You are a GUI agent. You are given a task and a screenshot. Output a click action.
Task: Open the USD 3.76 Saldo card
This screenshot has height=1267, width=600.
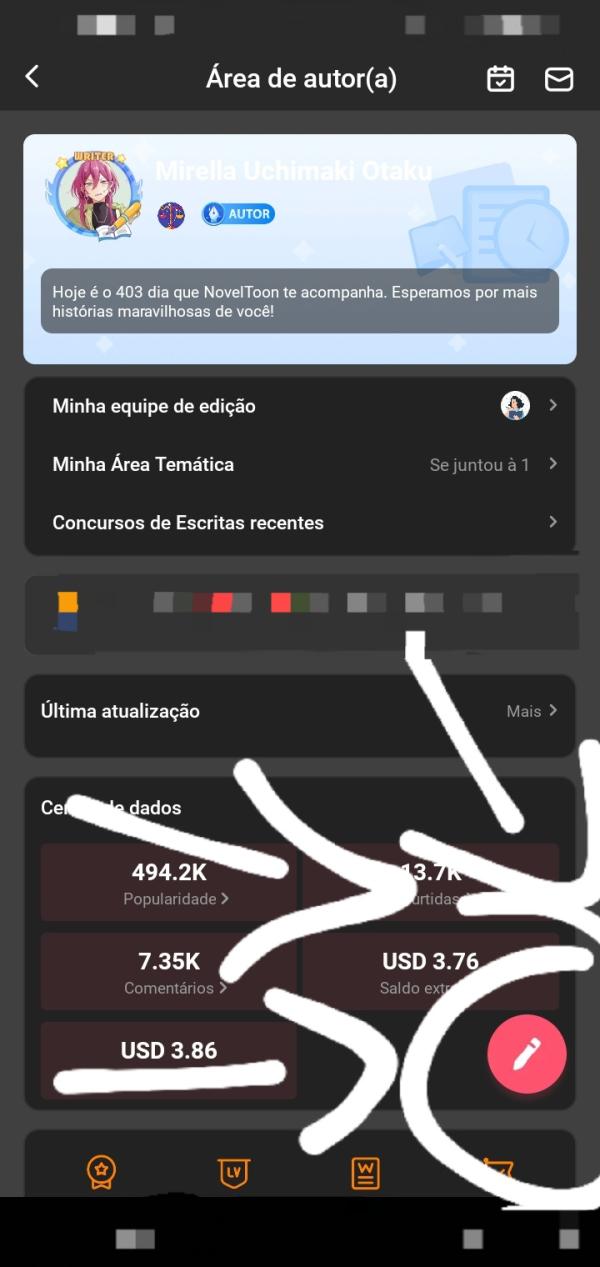429,973
